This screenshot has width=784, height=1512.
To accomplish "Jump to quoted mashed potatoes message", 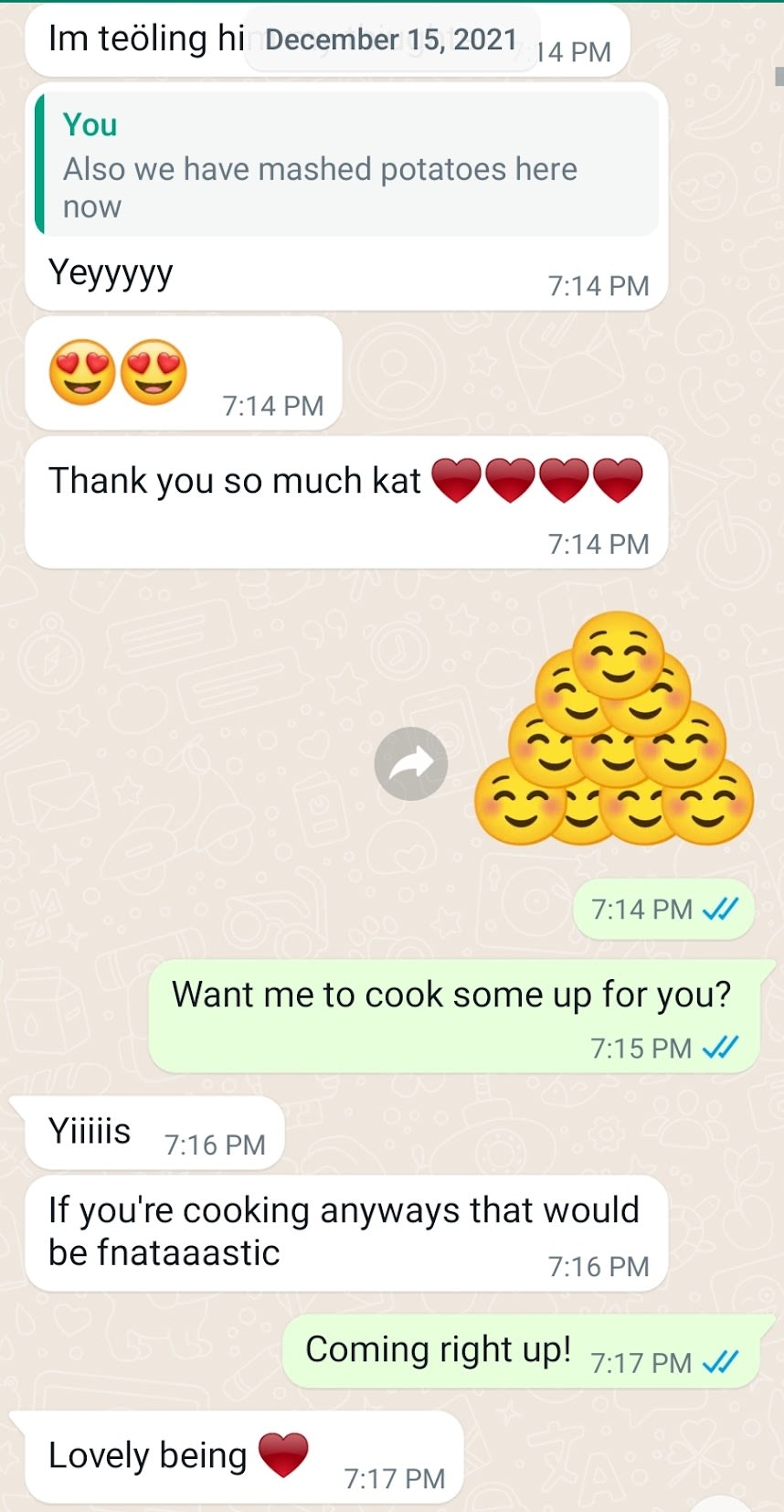I will coord(347,165).
